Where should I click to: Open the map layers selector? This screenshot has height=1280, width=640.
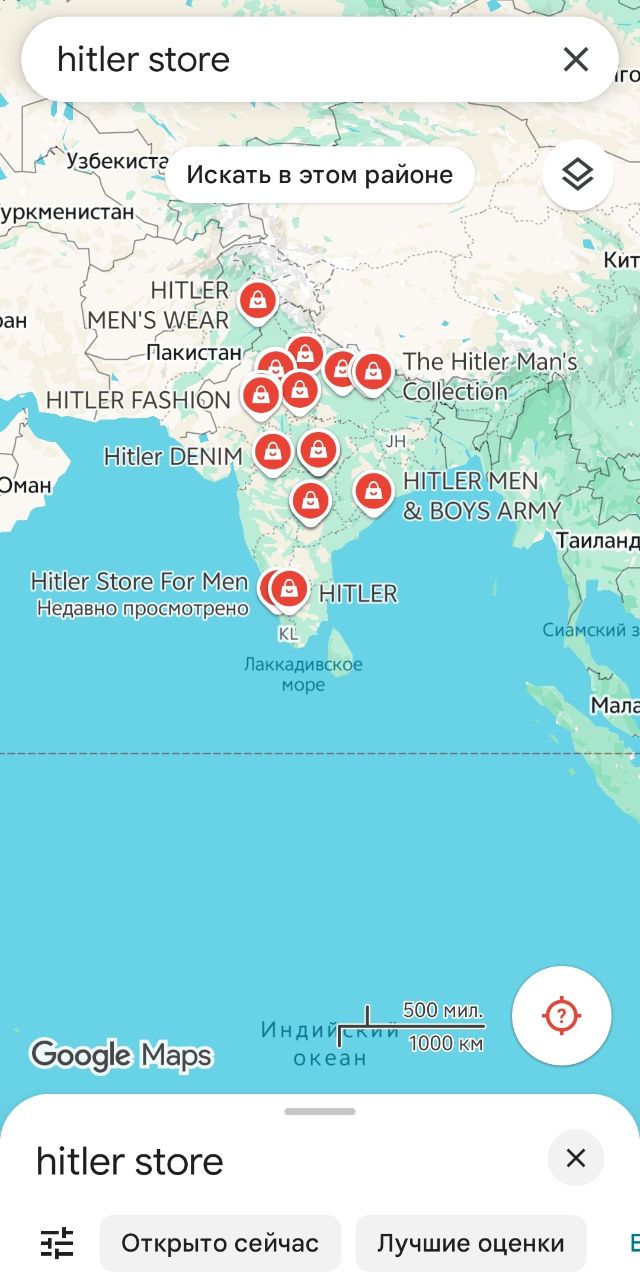click(x=577, y=175)
